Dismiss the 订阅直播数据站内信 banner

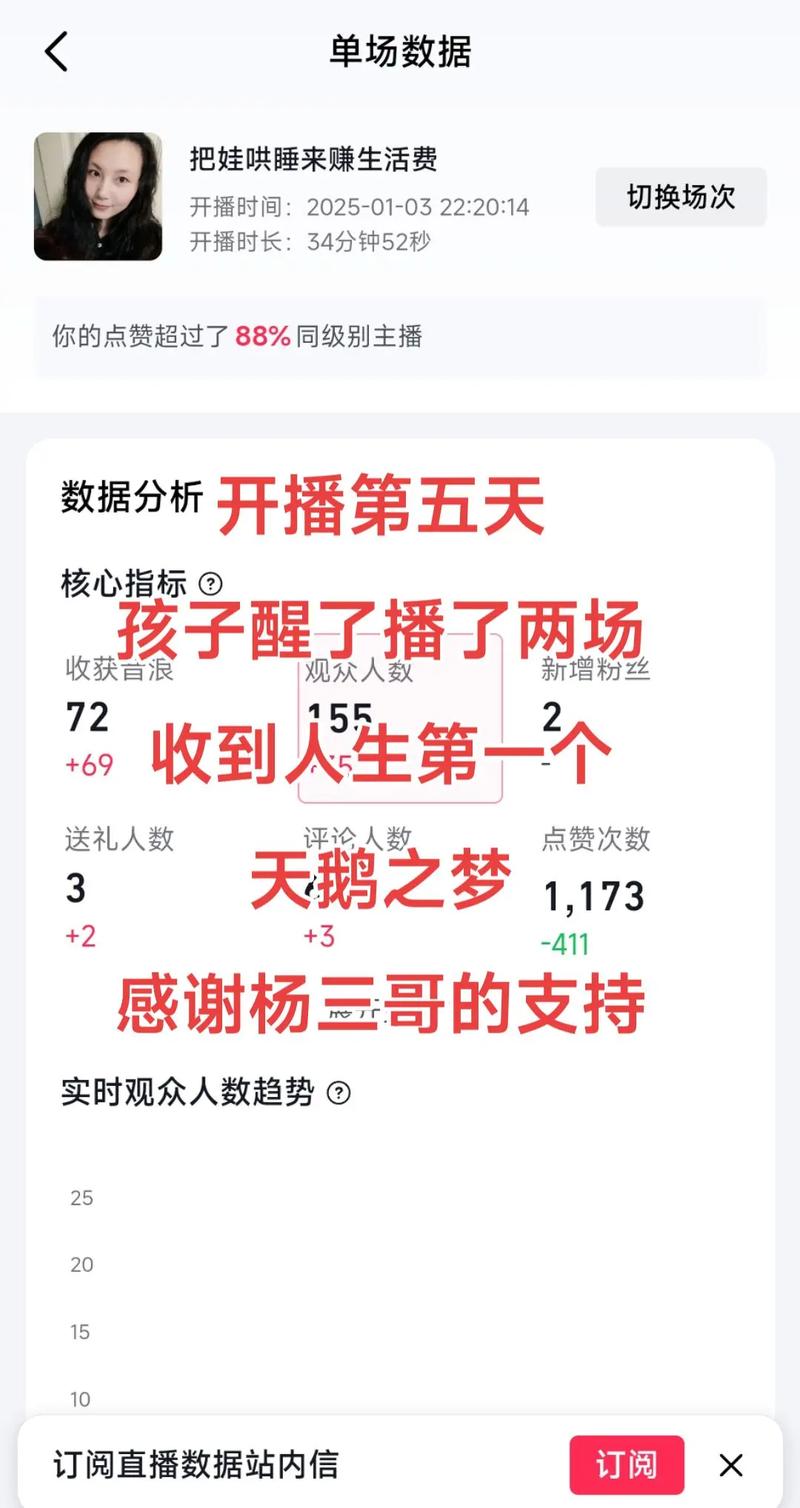pos(730,1465)
